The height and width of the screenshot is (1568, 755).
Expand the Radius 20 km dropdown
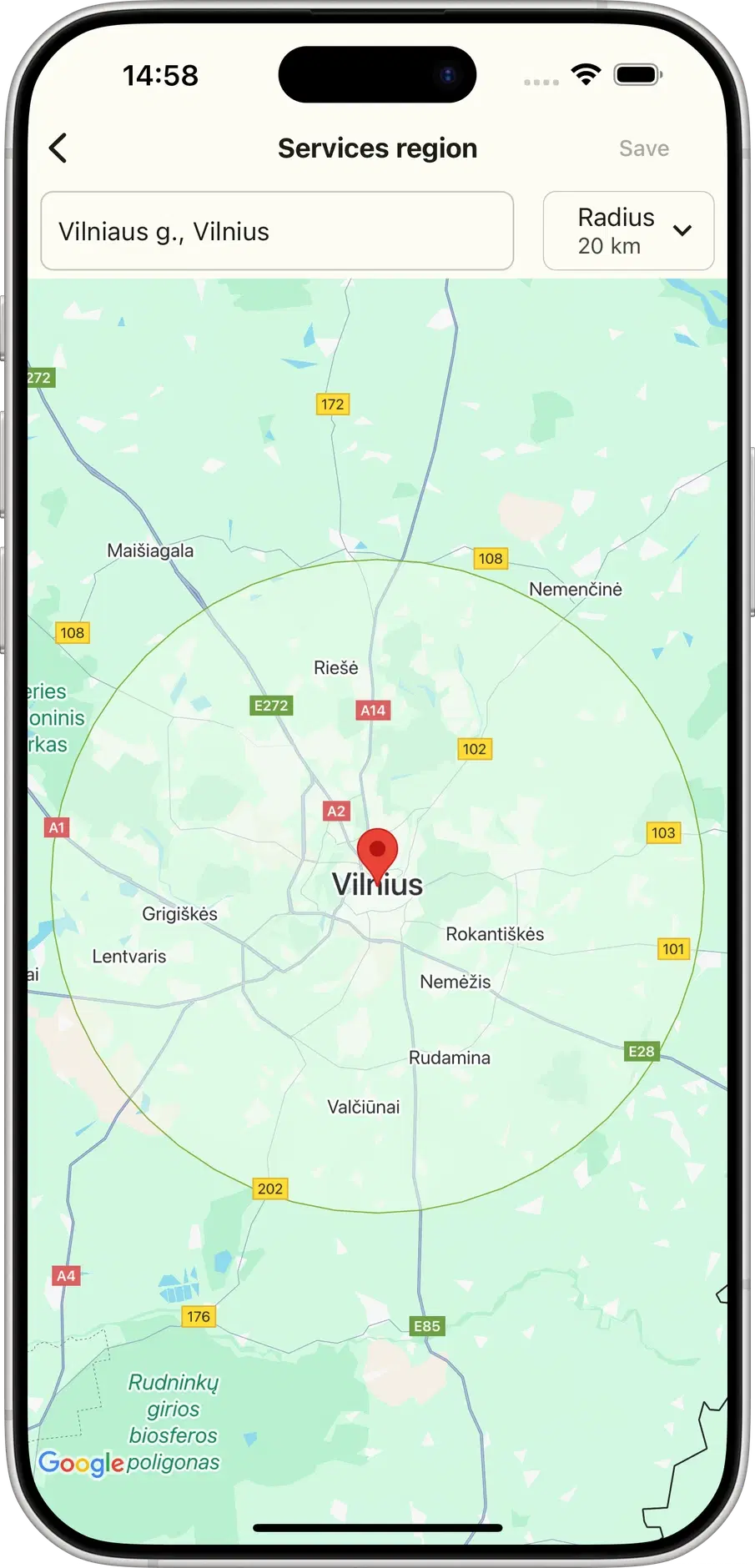tap(628, 231)
